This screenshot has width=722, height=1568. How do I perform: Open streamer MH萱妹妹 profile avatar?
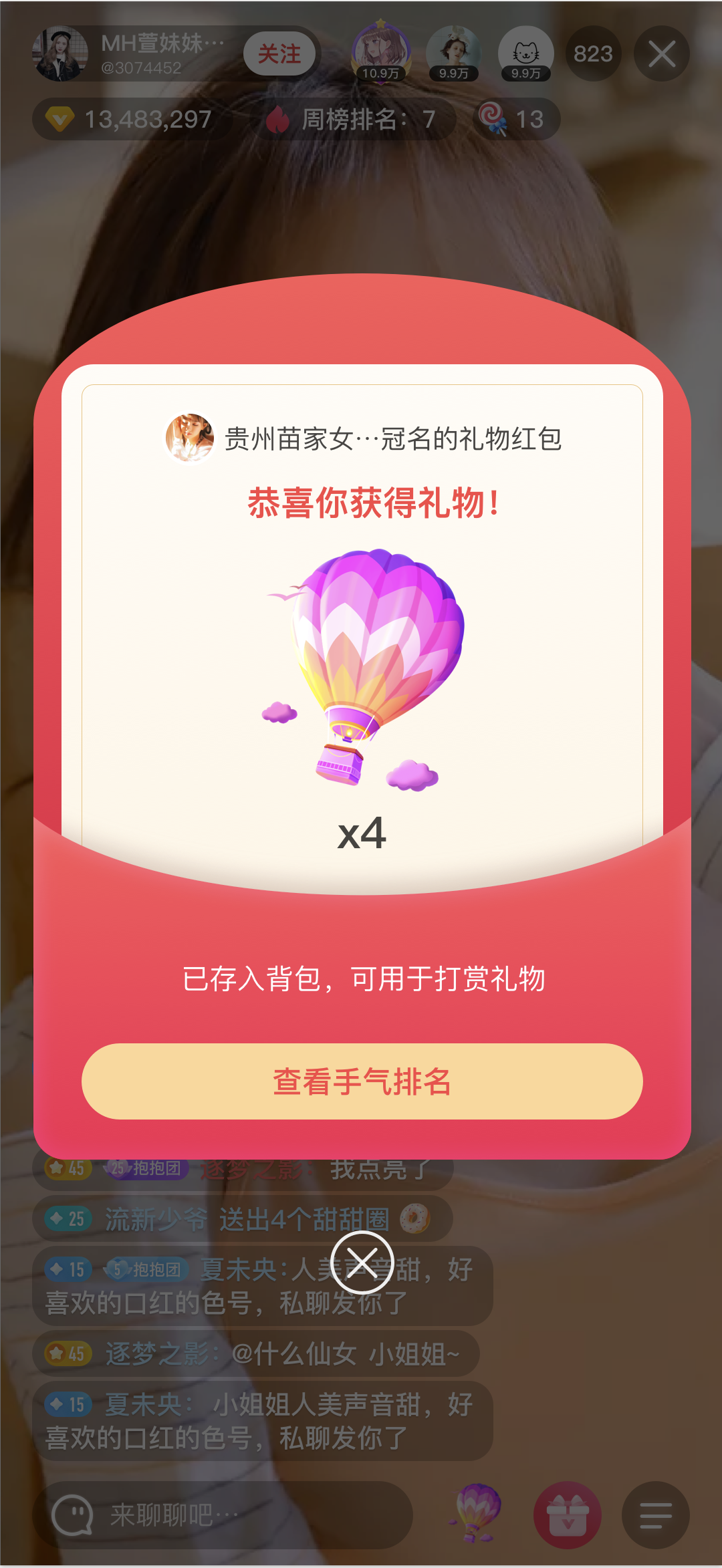60,53
